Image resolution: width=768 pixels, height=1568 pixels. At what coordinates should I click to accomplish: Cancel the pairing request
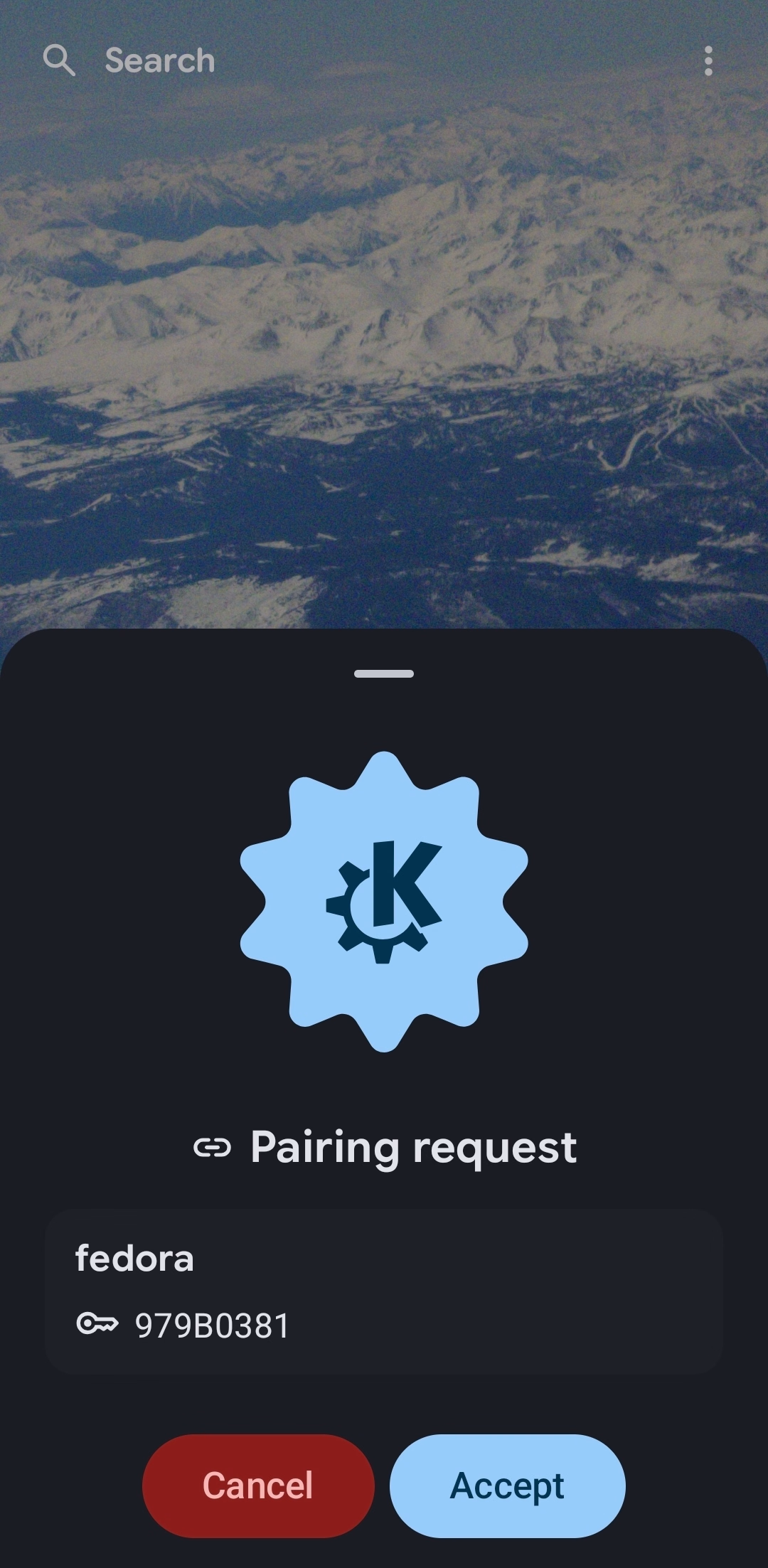(258, 1486)
